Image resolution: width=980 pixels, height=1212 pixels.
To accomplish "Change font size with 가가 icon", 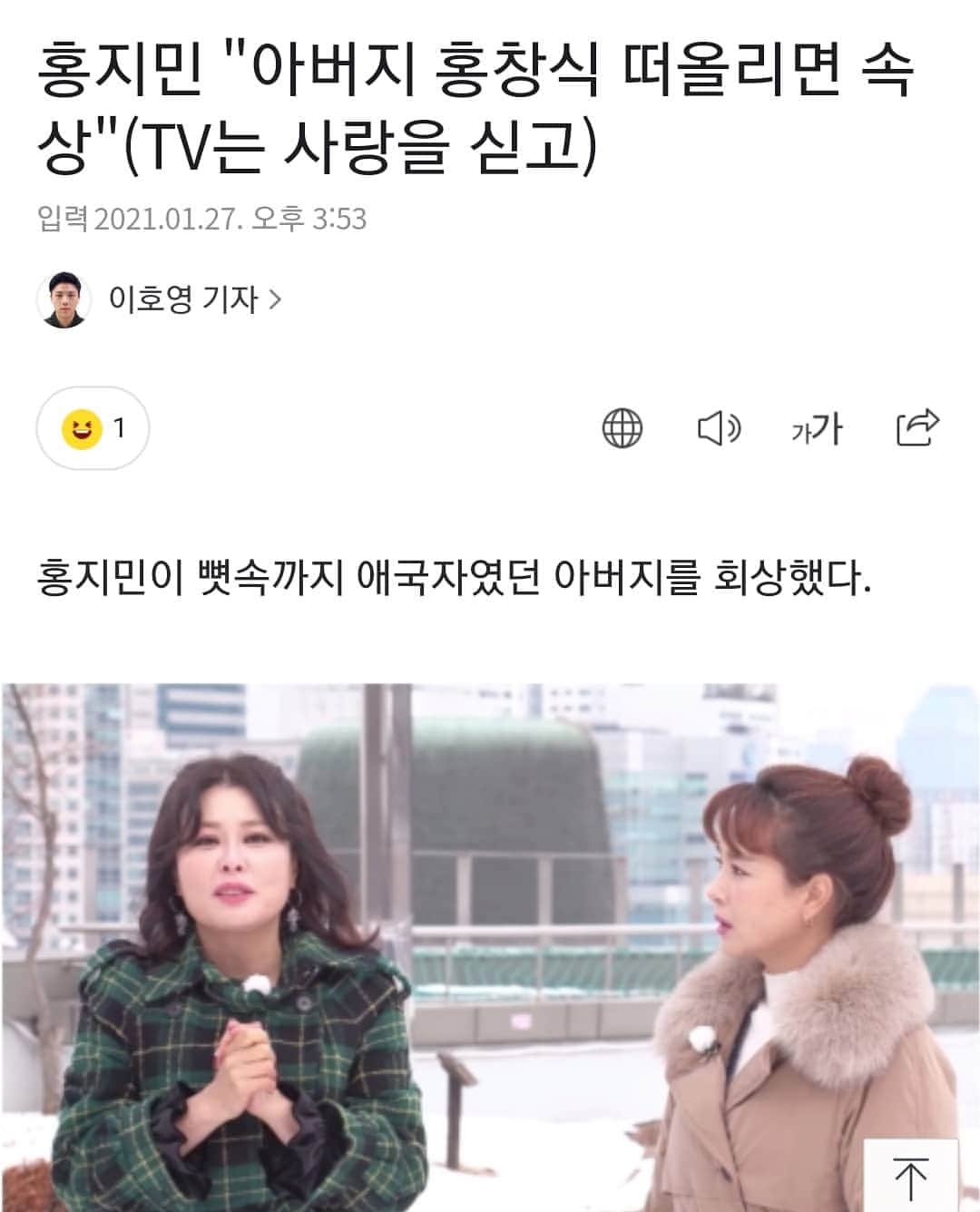I will pos(816,428).
